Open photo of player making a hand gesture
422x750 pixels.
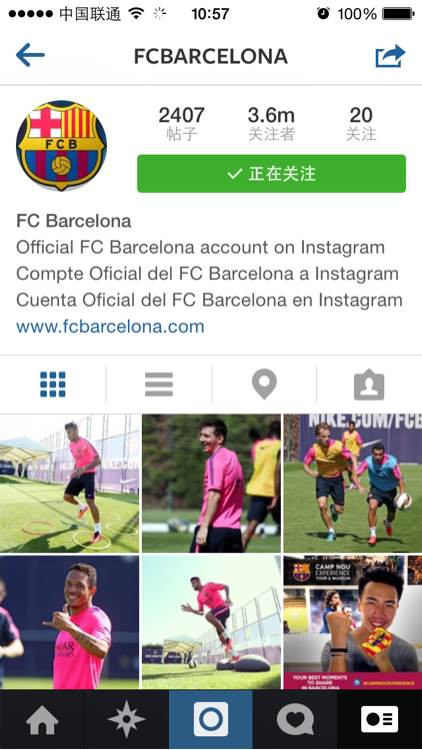coord(69,622)
